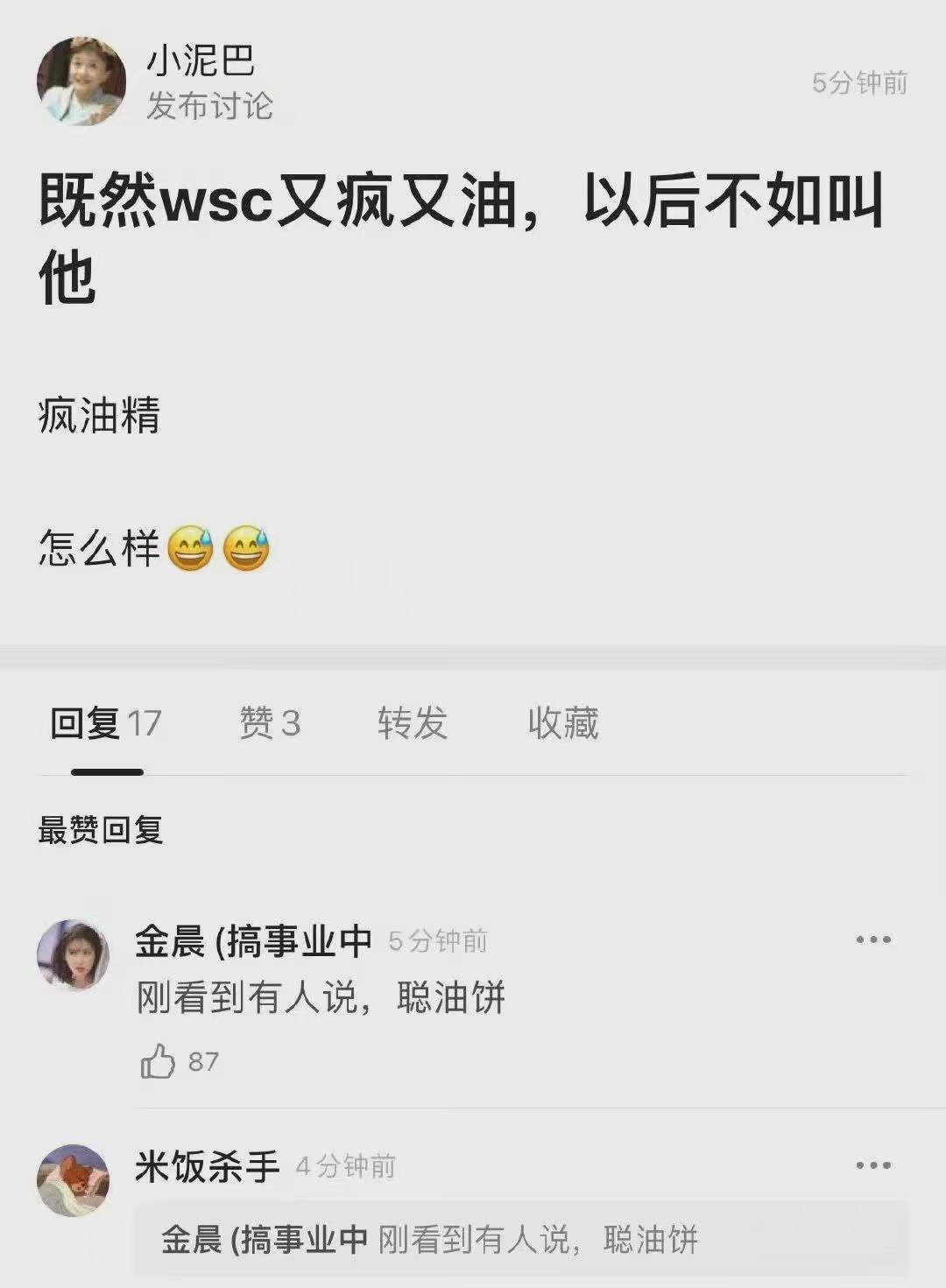This screenshot has width=946, height=1288.
Task: Open user name 小泥巴
Action: pyautogui.click(x=200, y=61)
